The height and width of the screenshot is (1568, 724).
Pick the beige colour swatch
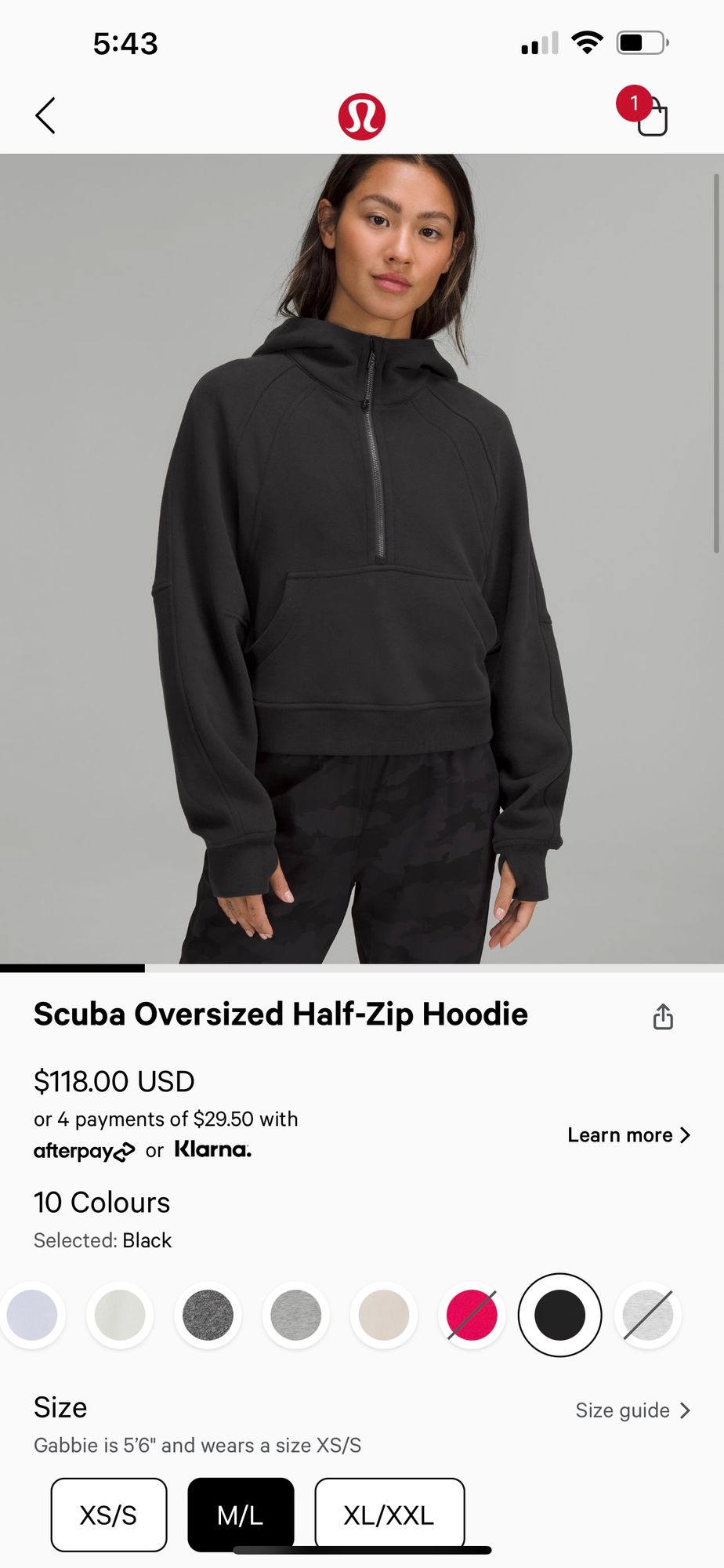coord(383,1315)
